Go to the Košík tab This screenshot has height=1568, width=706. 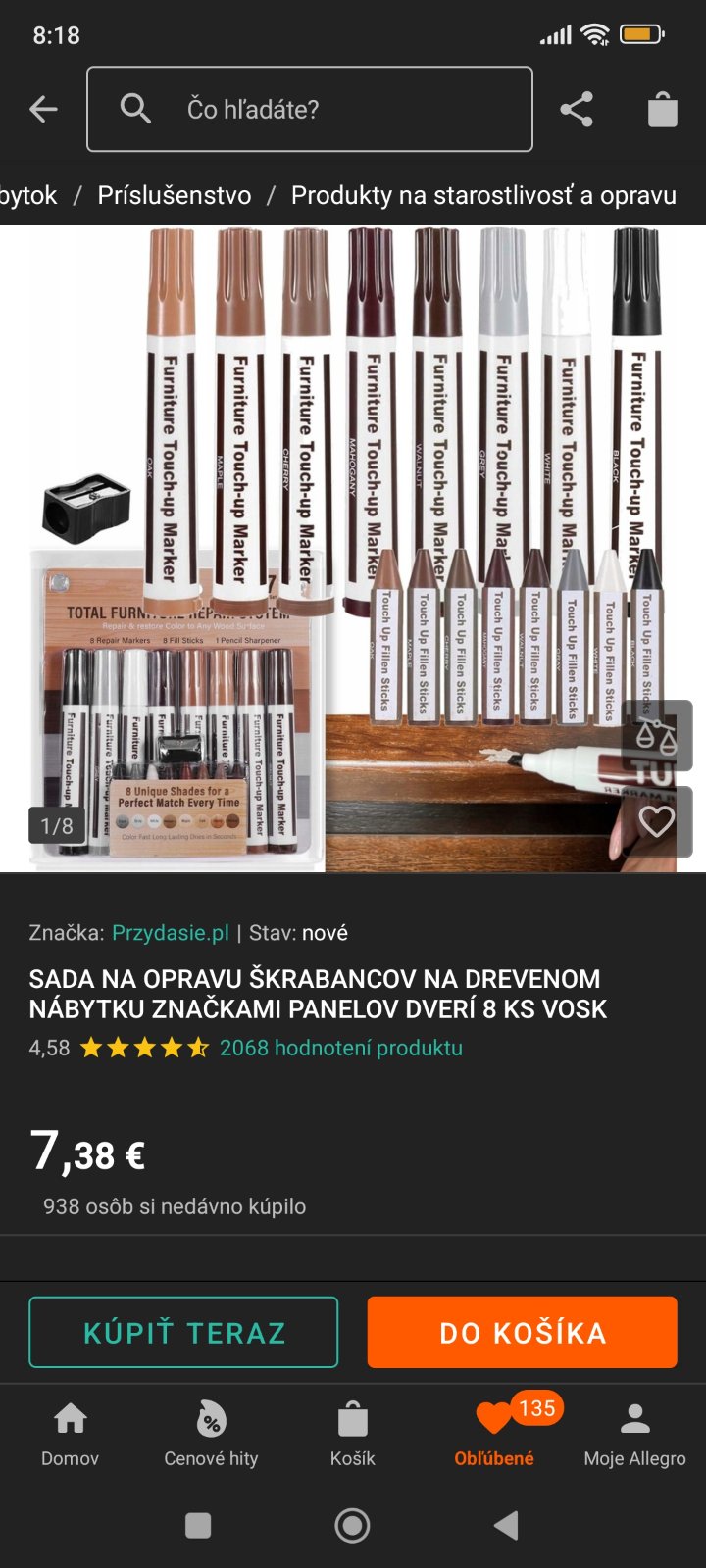(352, 1433)
